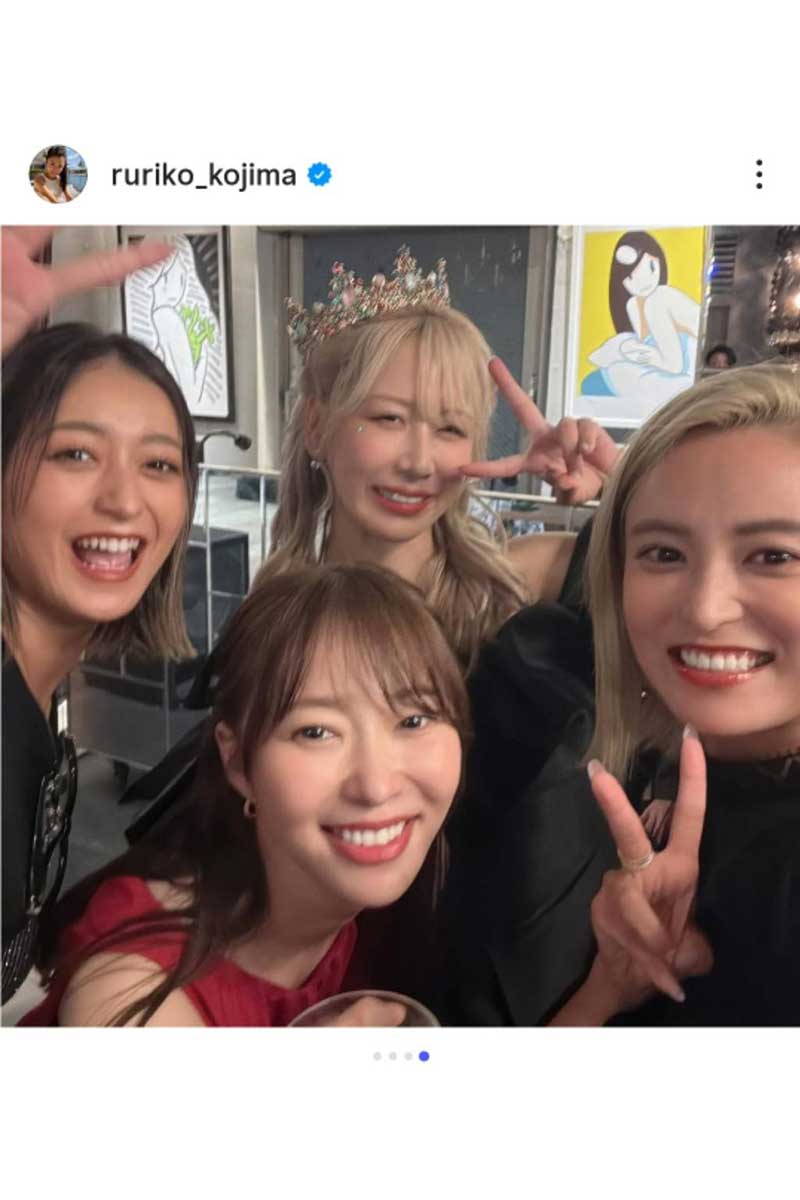Tap the group selfie photo in the post
The width and height of the screenshot is (800, 1200).
pyautogui.click(x=400, y=625)
